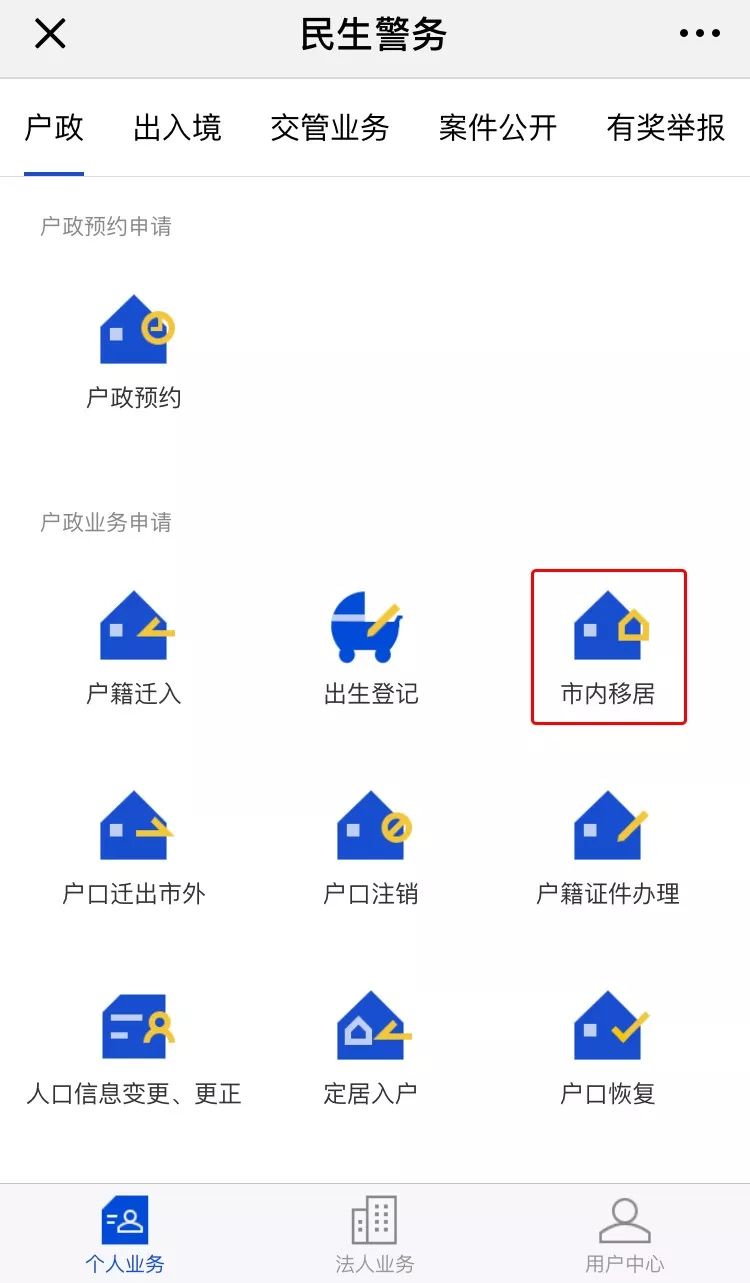The height and width of the screenshot is (1283, 750).
Task: Go to 用户中心 in bottom navigation
Action: pyautogui.click(x=625, y=1235)
